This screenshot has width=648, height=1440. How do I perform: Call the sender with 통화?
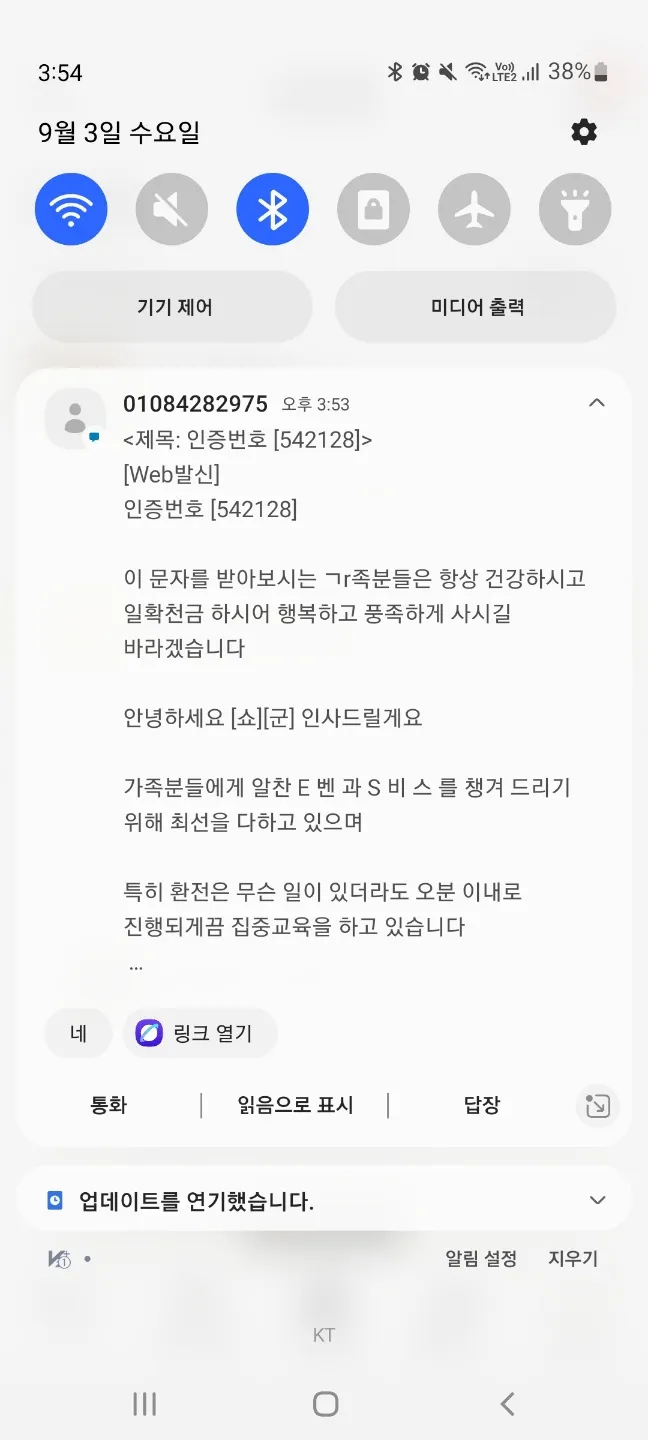click(109, 1105)
